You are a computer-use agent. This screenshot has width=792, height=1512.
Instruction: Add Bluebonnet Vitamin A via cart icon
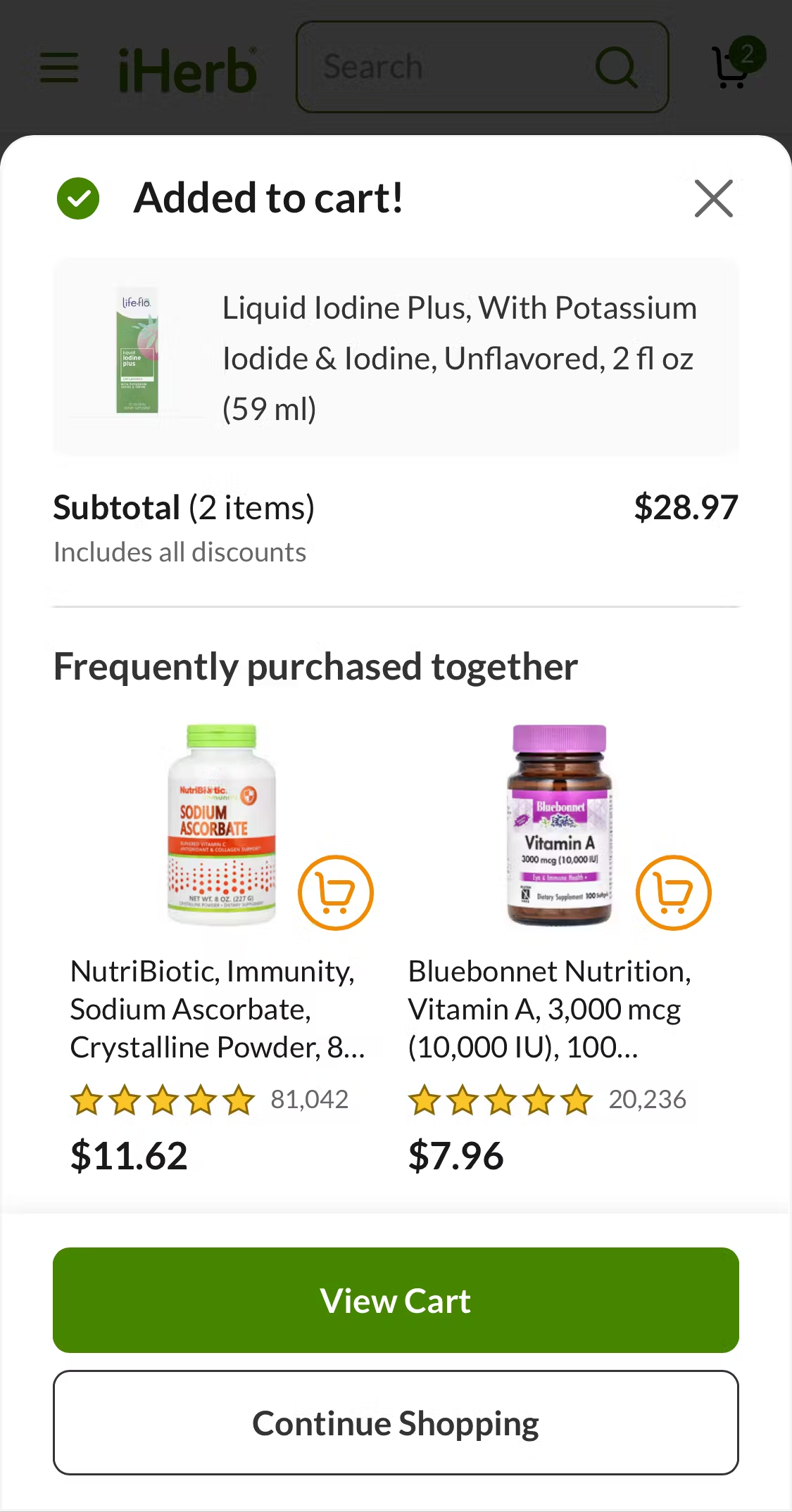(674, 892)
